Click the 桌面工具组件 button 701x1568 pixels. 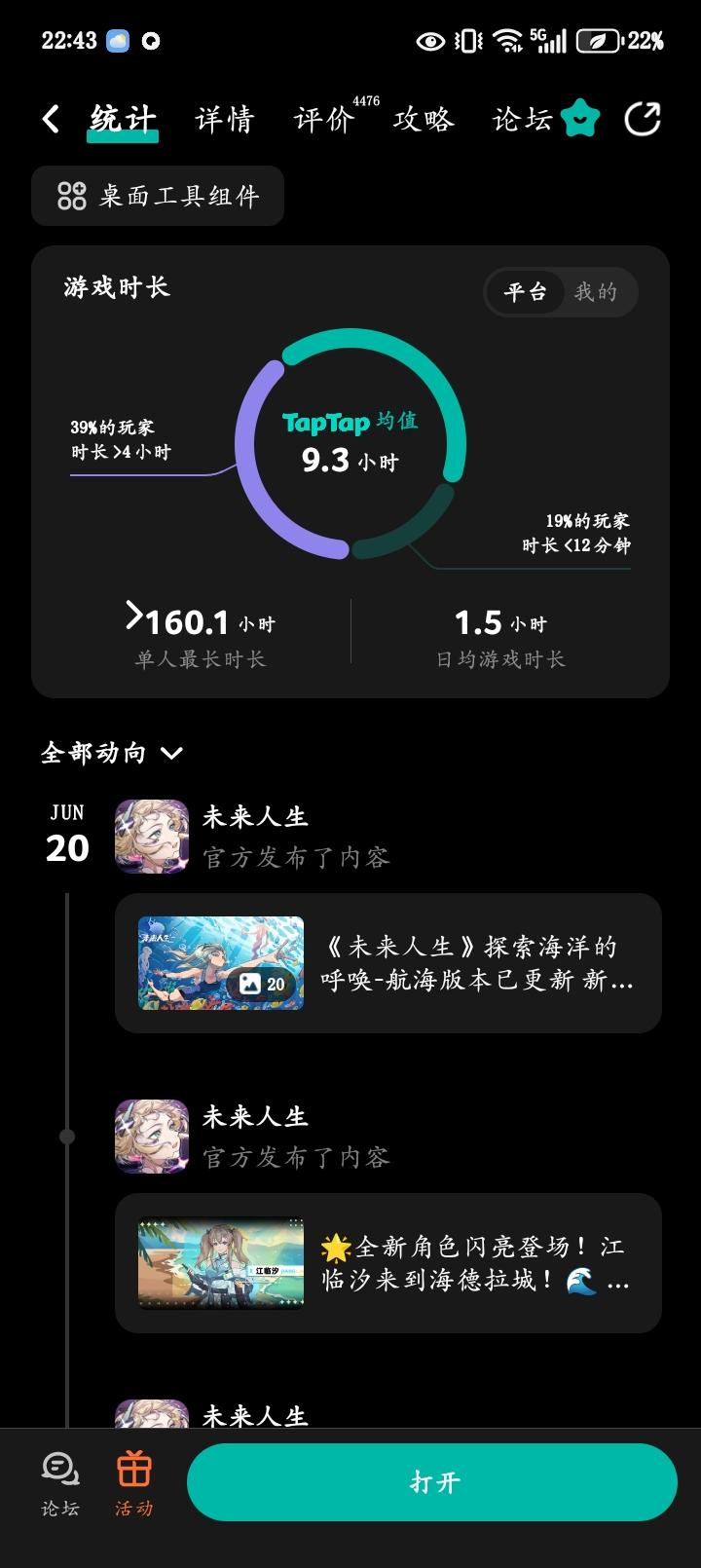coord(159,195)
